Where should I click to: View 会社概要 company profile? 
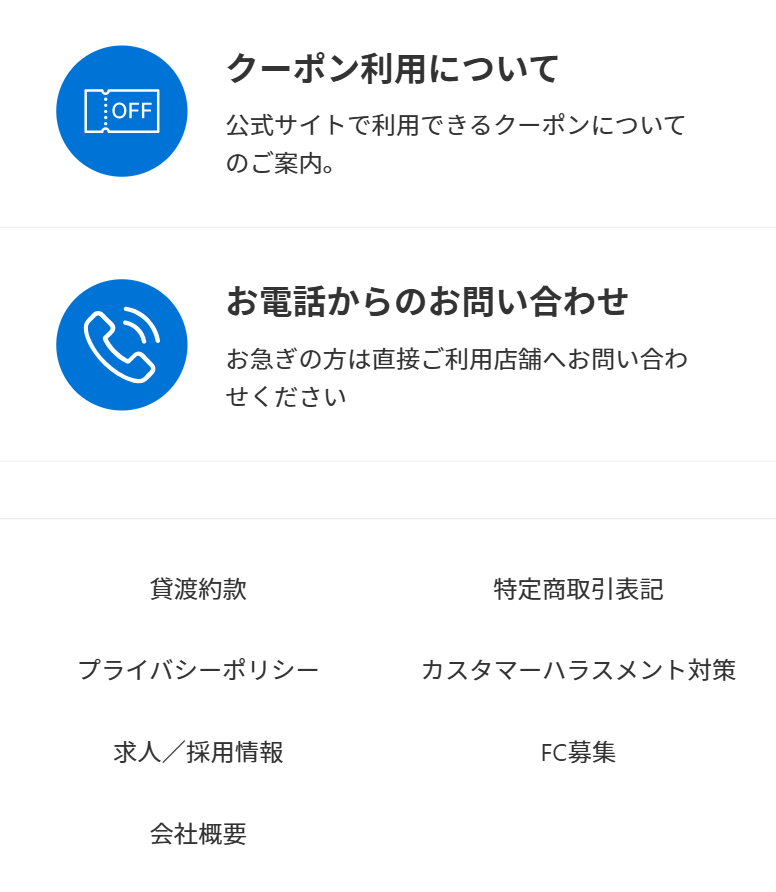[x=198, y=834]
